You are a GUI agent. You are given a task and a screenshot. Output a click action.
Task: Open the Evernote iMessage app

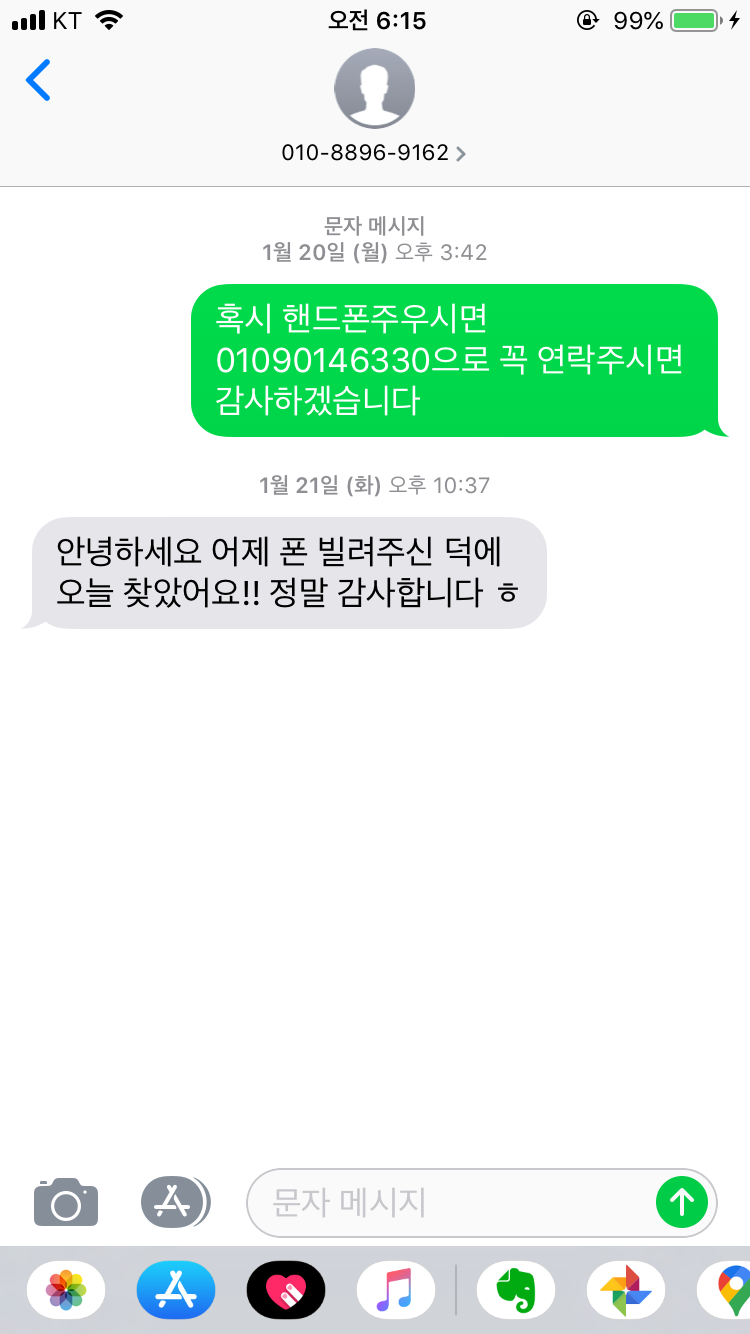coord(516,1290)
